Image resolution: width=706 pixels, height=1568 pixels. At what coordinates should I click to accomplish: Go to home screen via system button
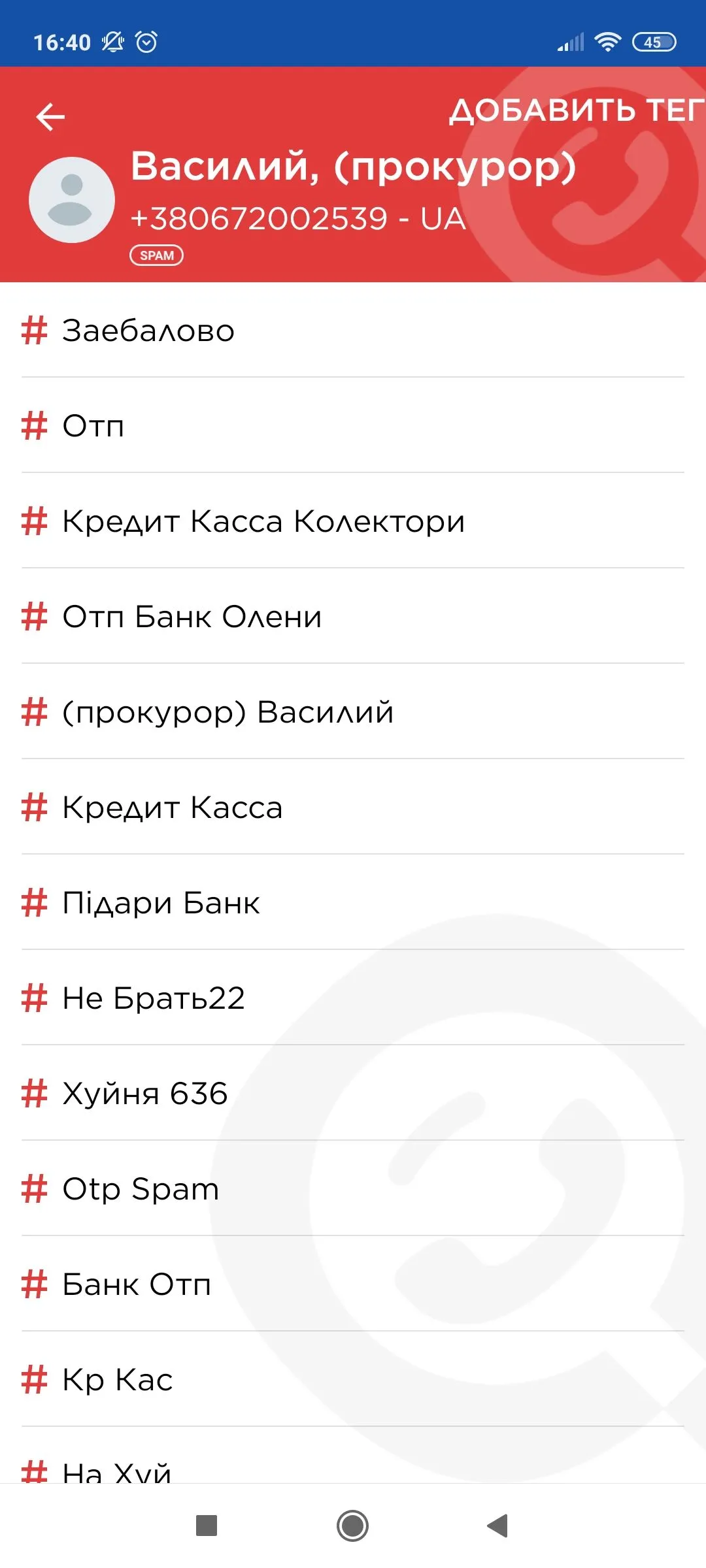352,1526
